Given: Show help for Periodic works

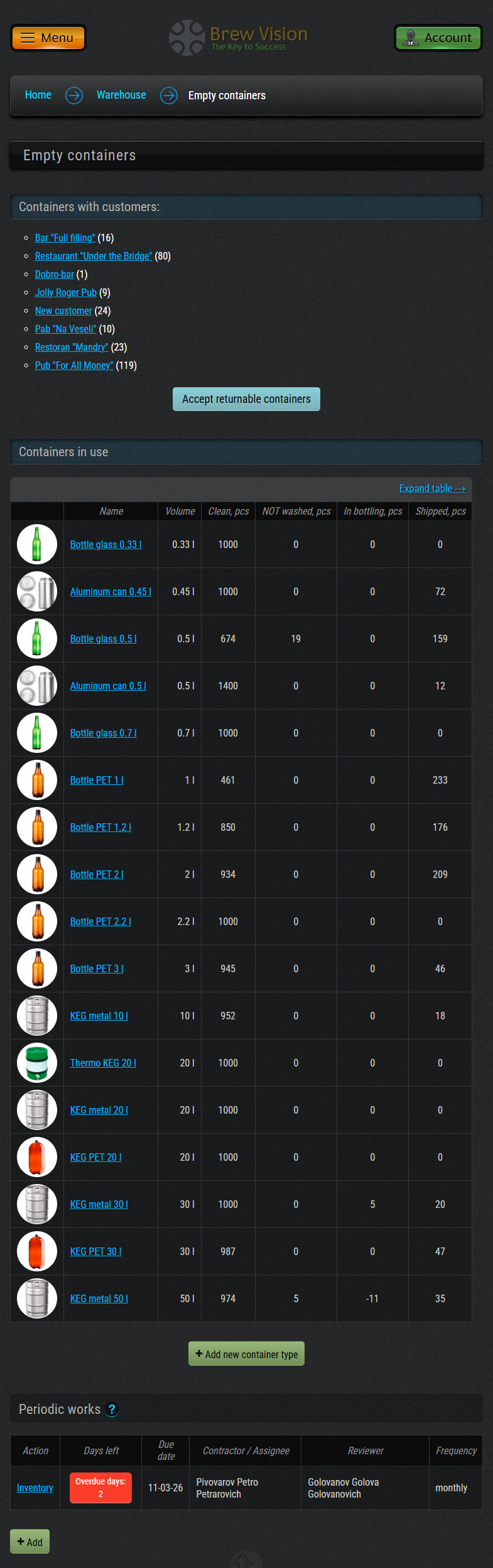Looking at the screenshot, I should (112, 1410).
